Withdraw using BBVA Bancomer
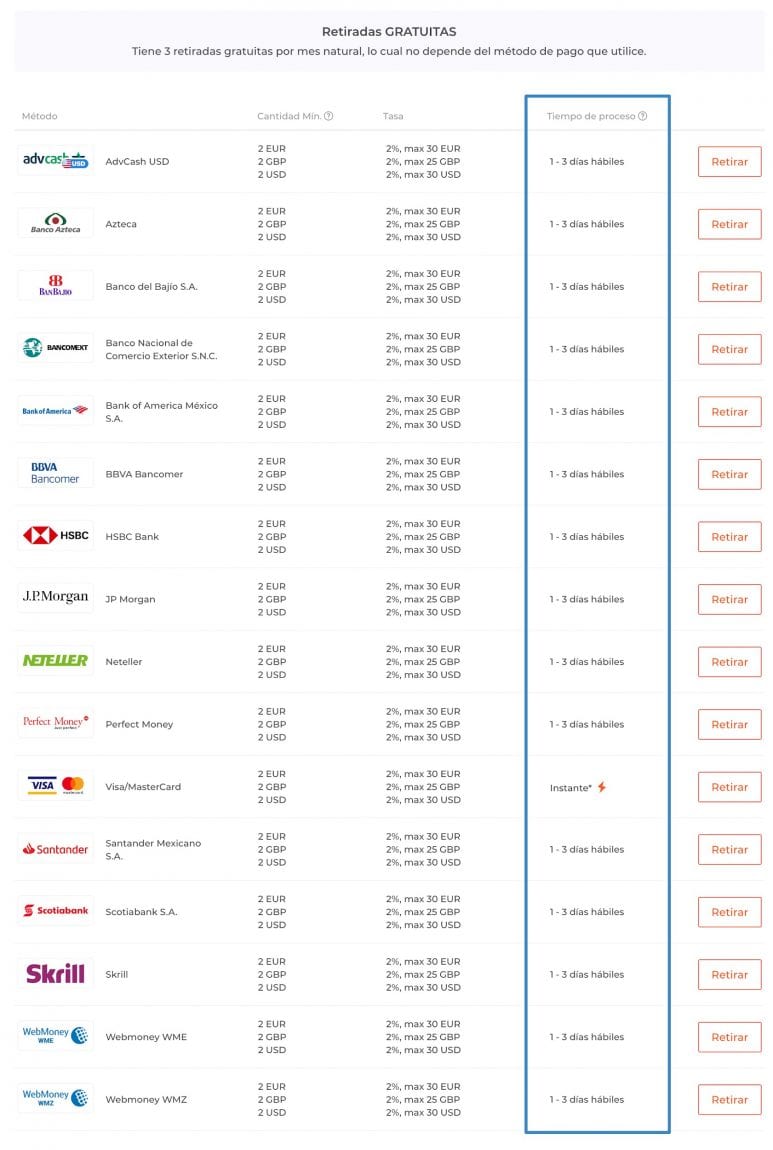This screenshot has height=1150, width=773. [x=729, y=474]
